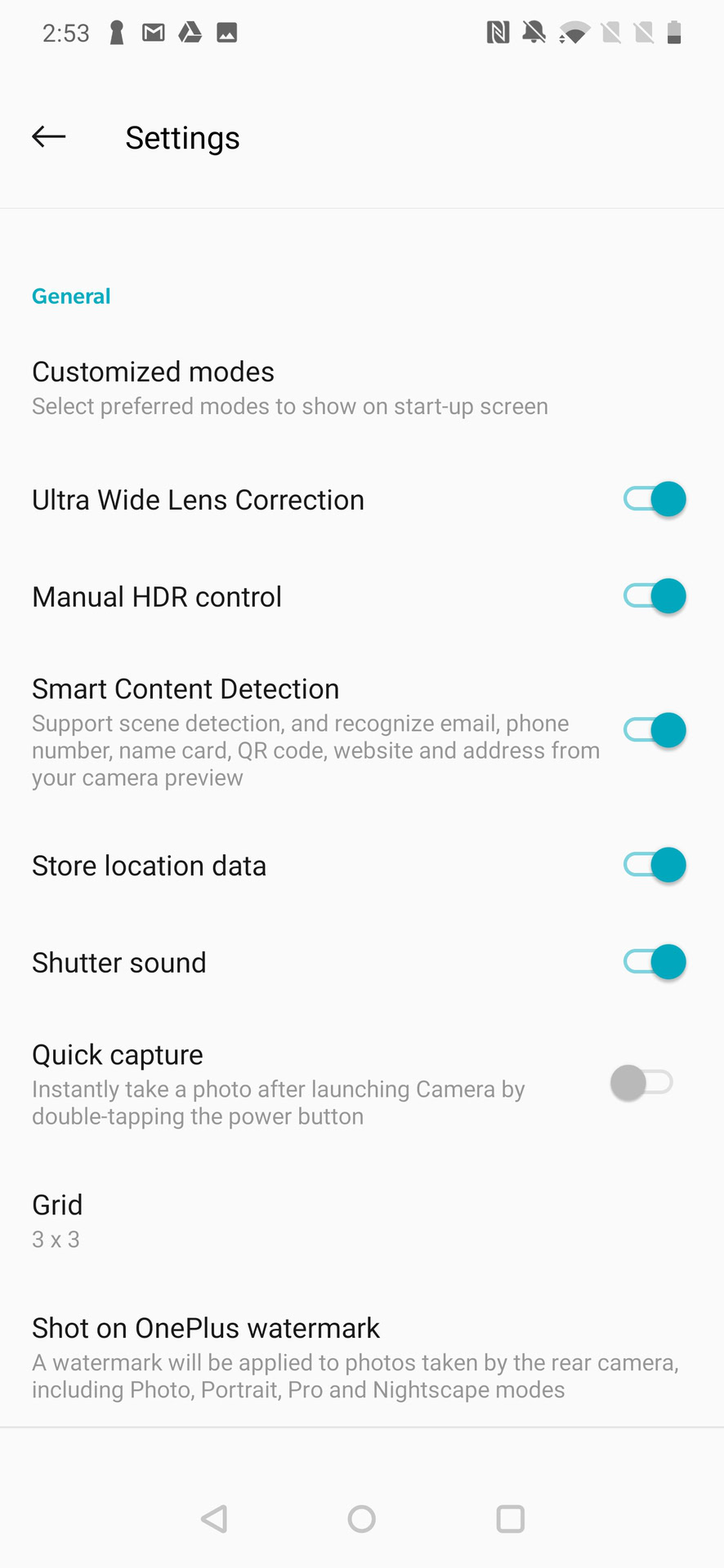The height and width of the screenshot is (1568, 724).
Task: Switch off Store location data
Action: [x=655, y=866]
